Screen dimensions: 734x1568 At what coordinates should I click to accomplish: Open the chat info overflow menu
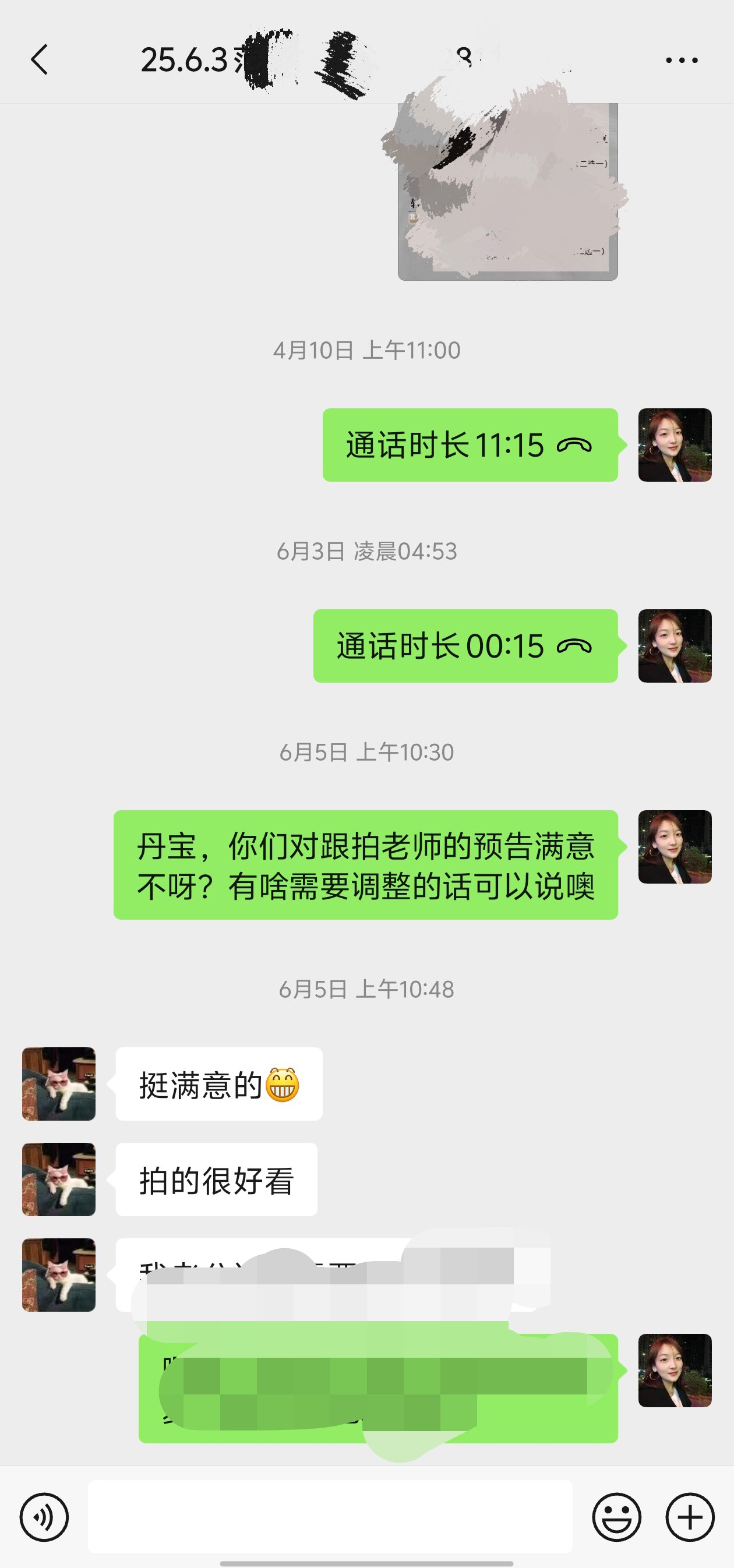[x=681, y=59]
